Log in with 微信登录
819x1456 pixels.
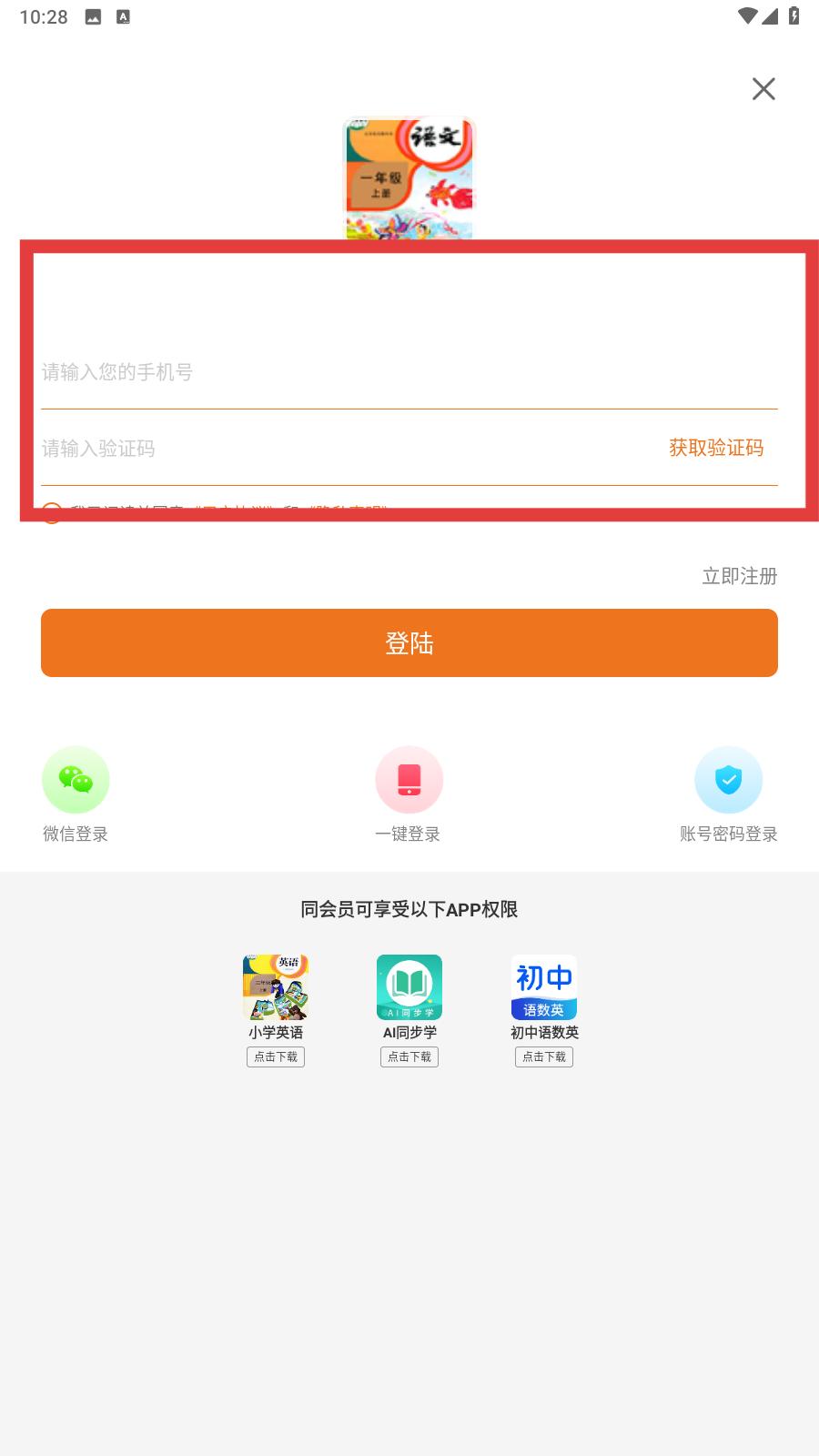click(76, 794)
